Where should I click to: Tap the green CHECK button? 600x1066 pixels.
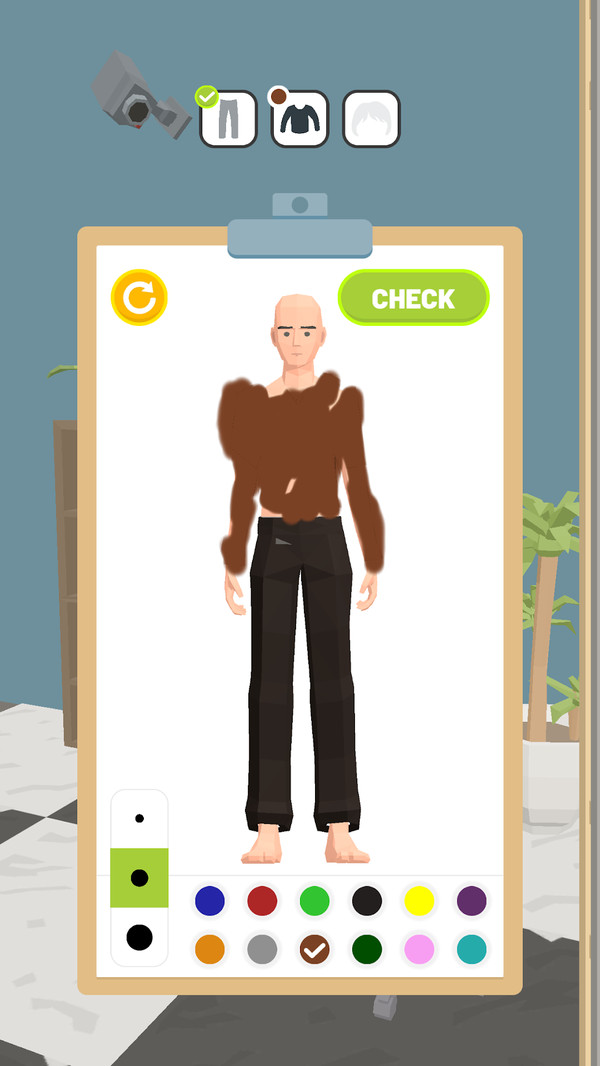point(413,298)
